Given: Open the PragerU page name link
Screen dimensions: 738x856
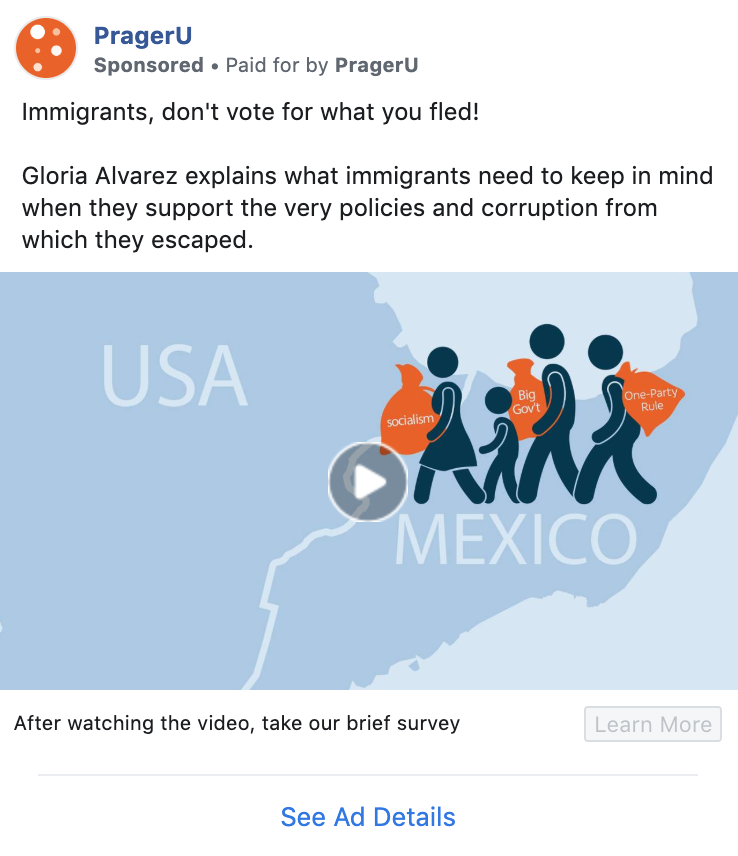Looking at the screenshot, I should pos(142,36).
